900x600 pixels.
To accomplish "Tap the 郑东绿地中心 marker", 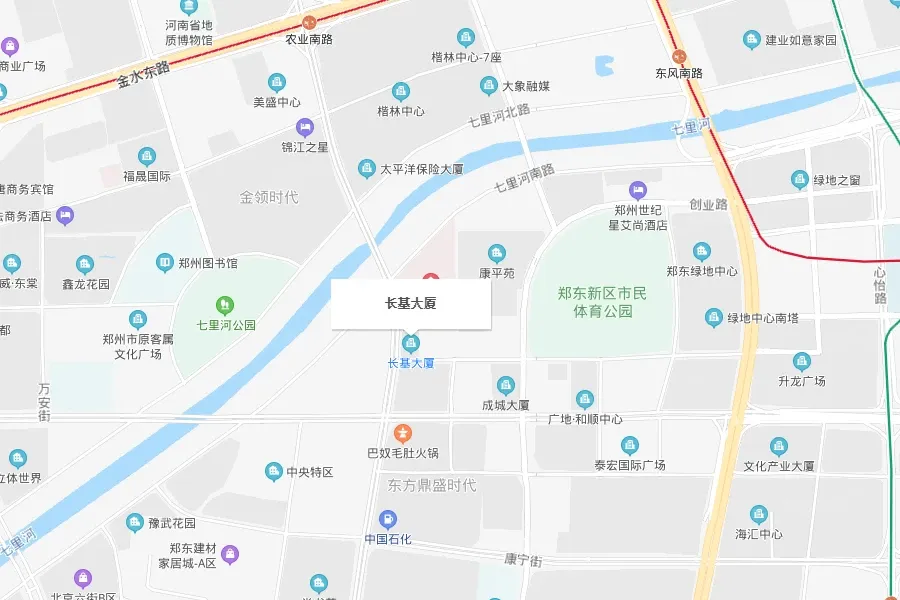I will pos(702,250).
